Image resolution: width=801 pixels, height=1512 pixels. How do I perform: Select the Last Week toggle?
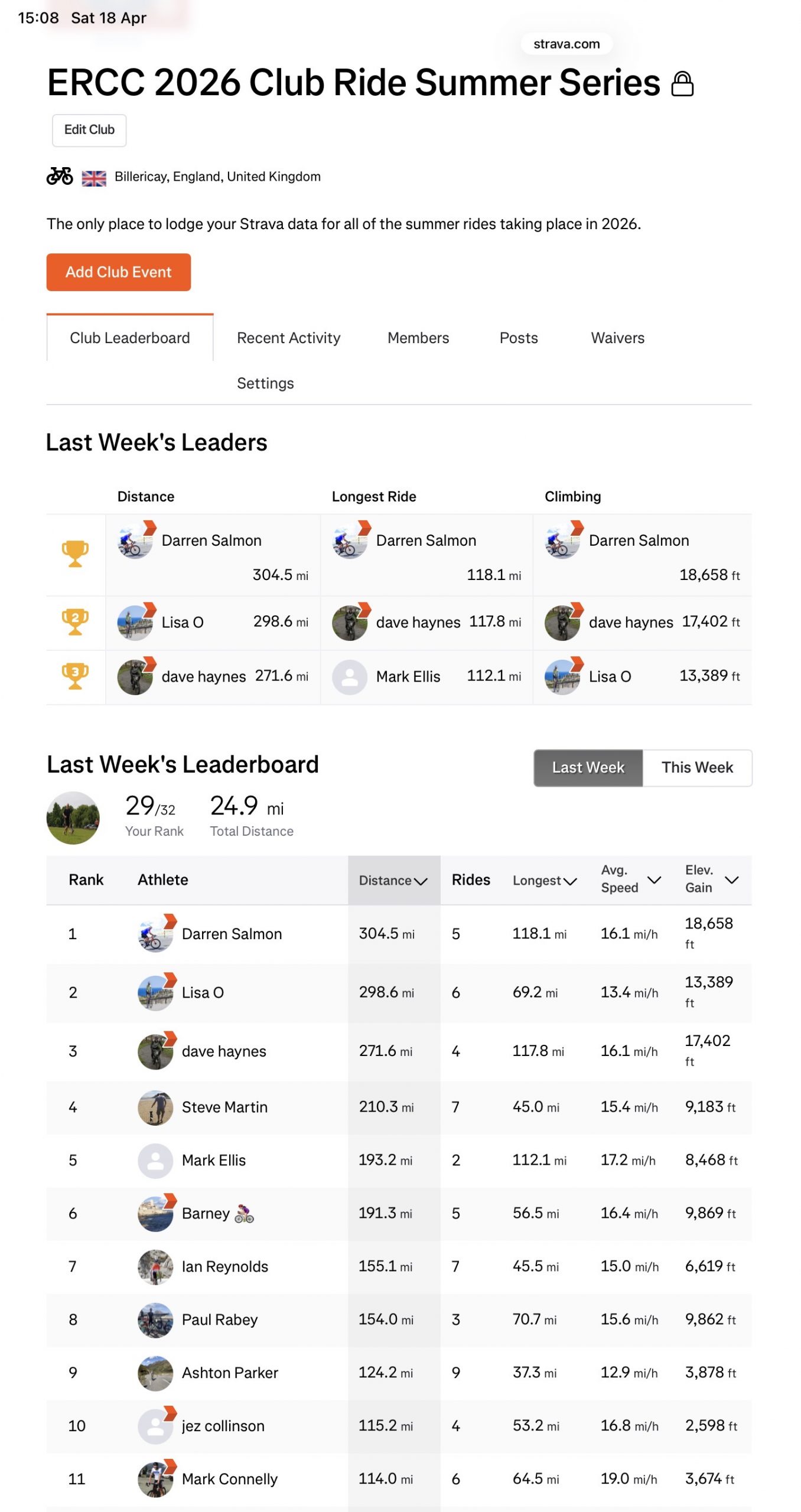(588, 767)
